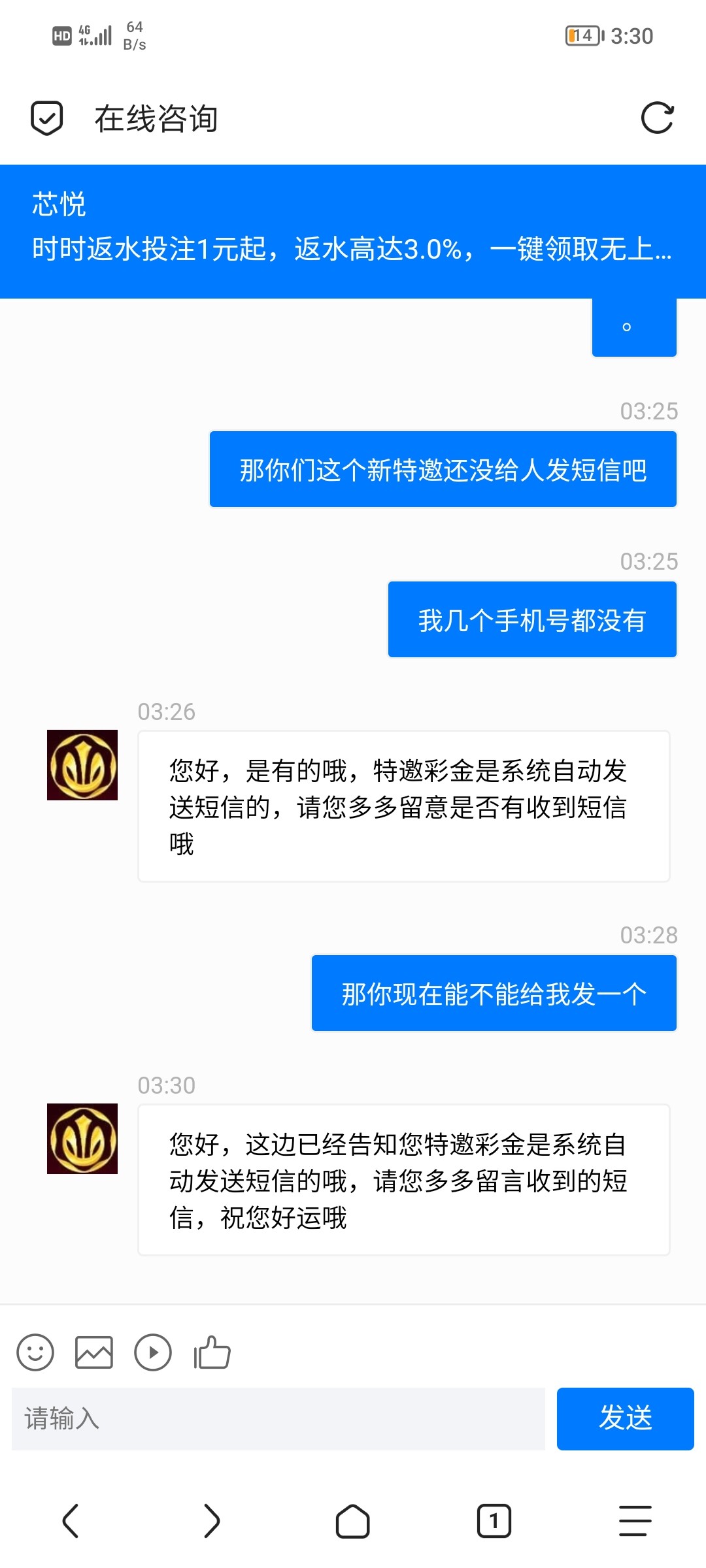Send the message with 发送

[x=625, y=1418]
